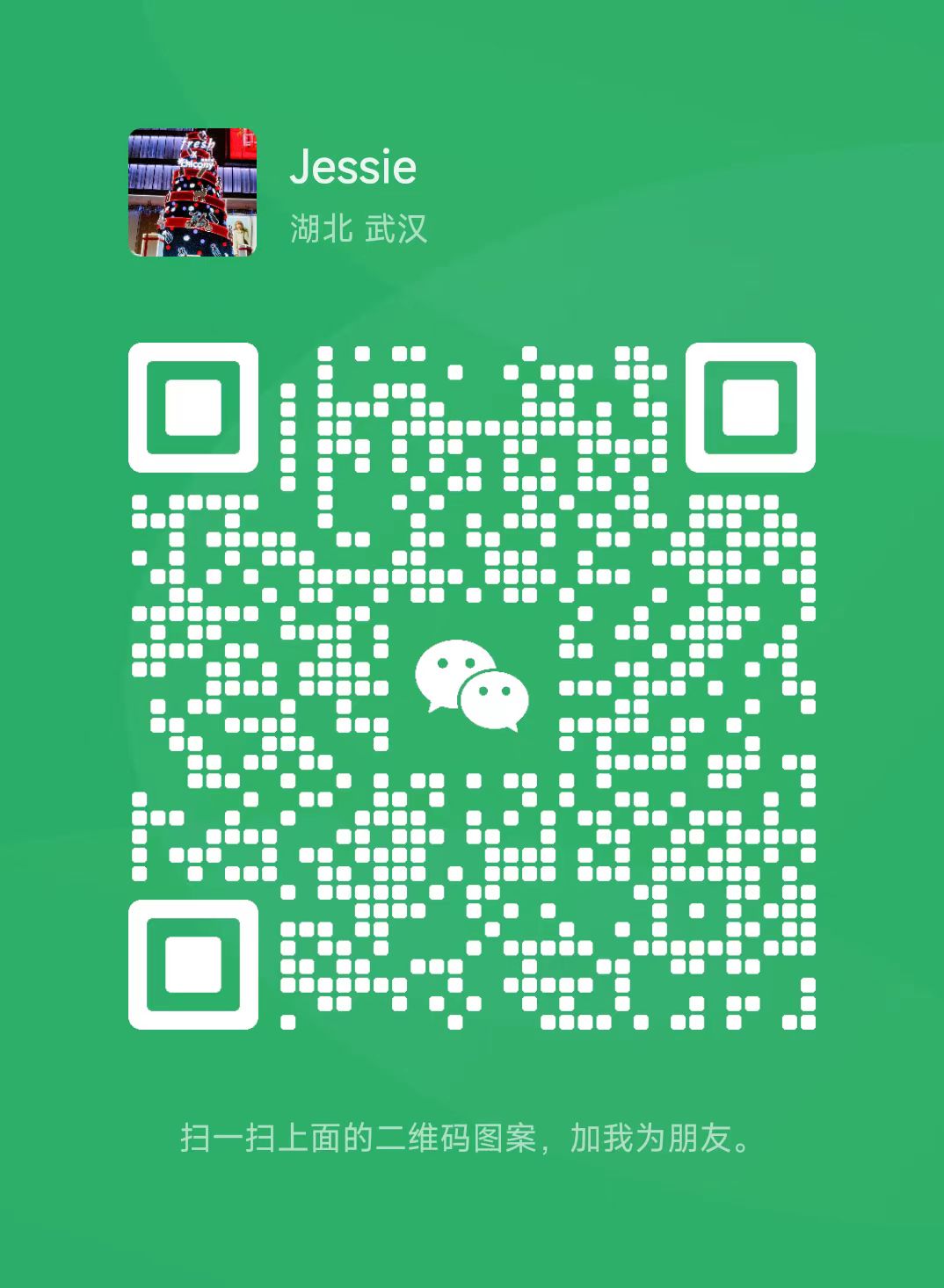
Task: Select the name label Jessie
Action: click(352, 169)
